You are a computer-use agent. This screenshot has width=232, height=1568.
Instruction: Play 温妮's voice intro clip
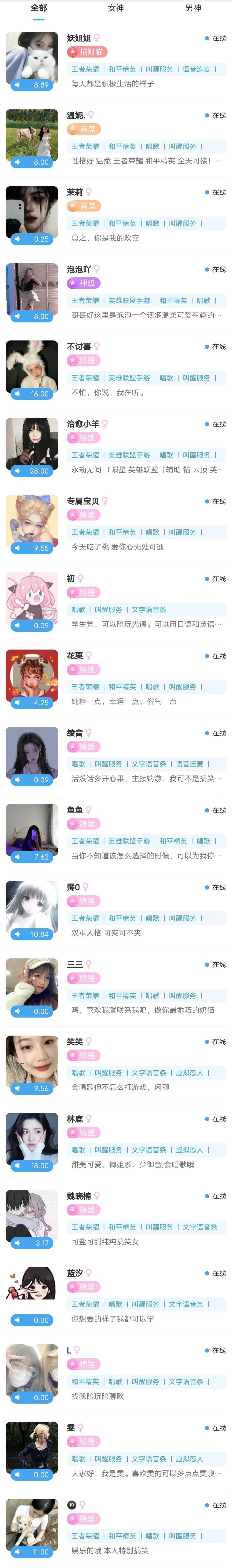tap(32, 162)
